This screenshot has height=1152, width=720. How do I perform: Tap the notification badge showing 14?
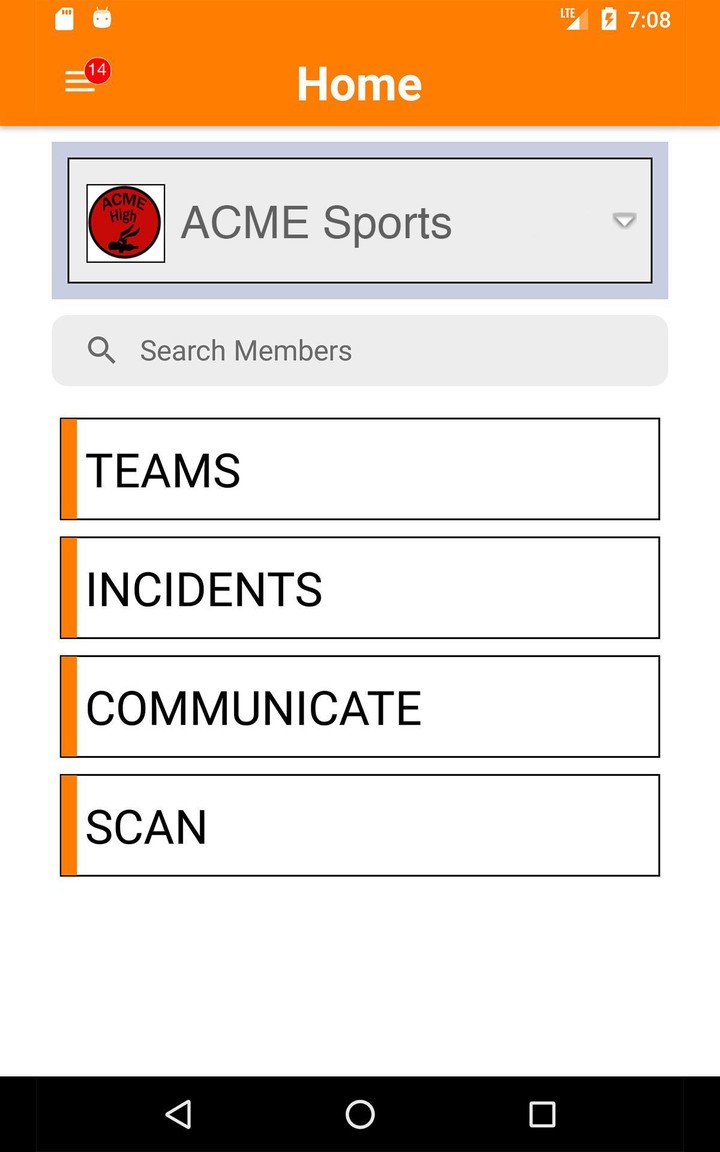tap(97, 71)
